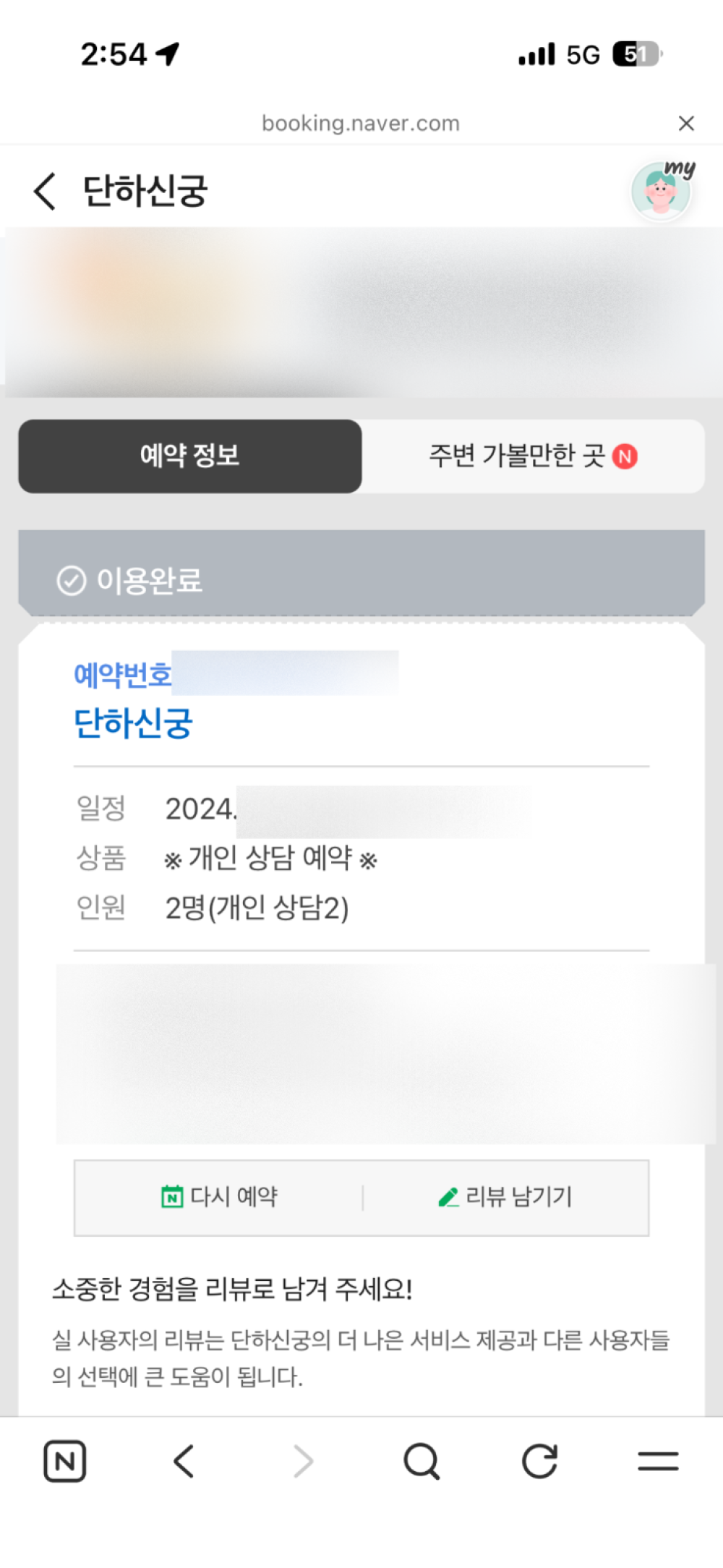The image size is (723, 1568).
Task: Navigate back in browser toolbar
Action: click(x=184, y=1461)
